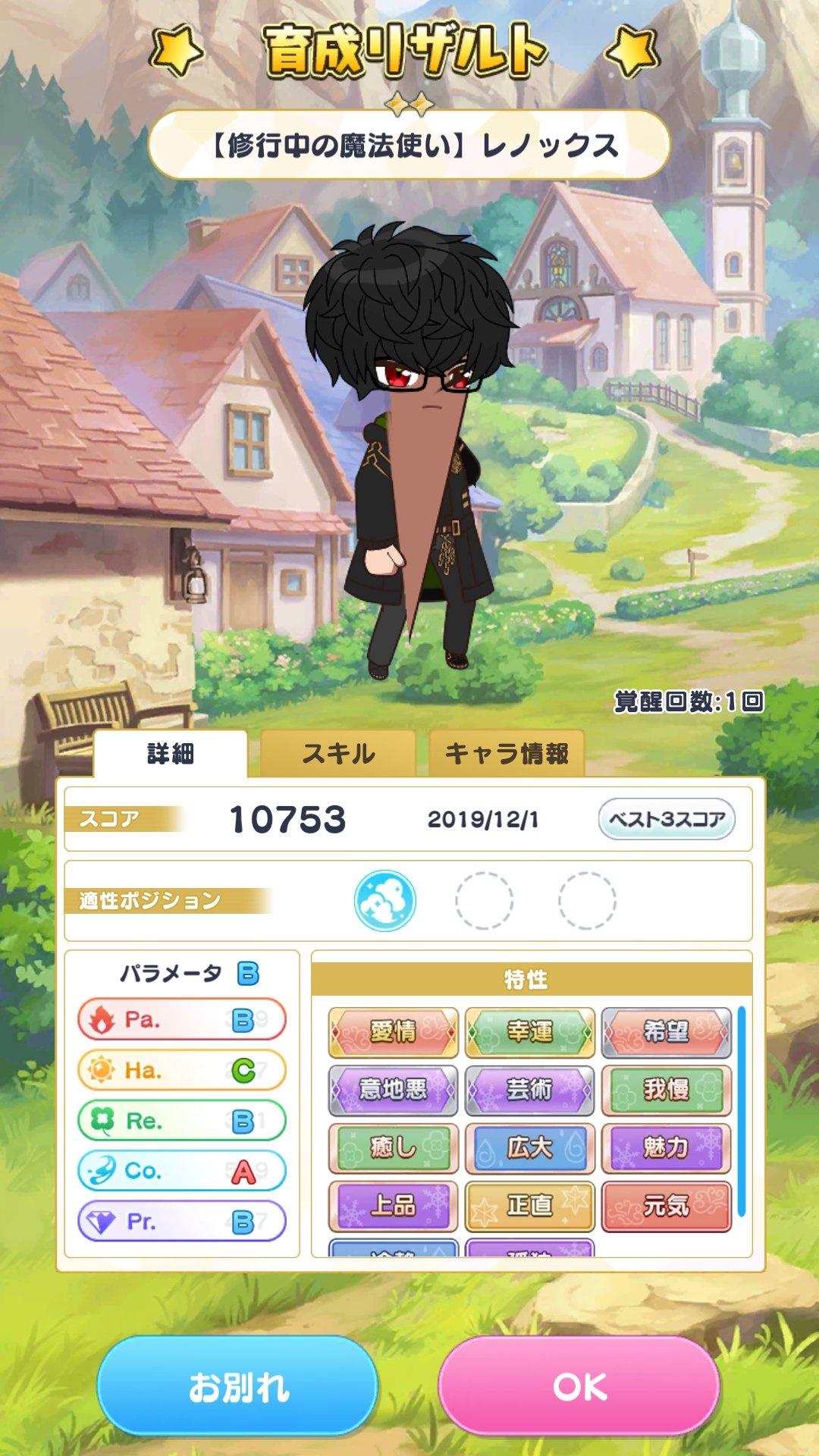
Task: Tap the 癒し trait chip
Action: pyautogui.click(x=394, y=1148)
